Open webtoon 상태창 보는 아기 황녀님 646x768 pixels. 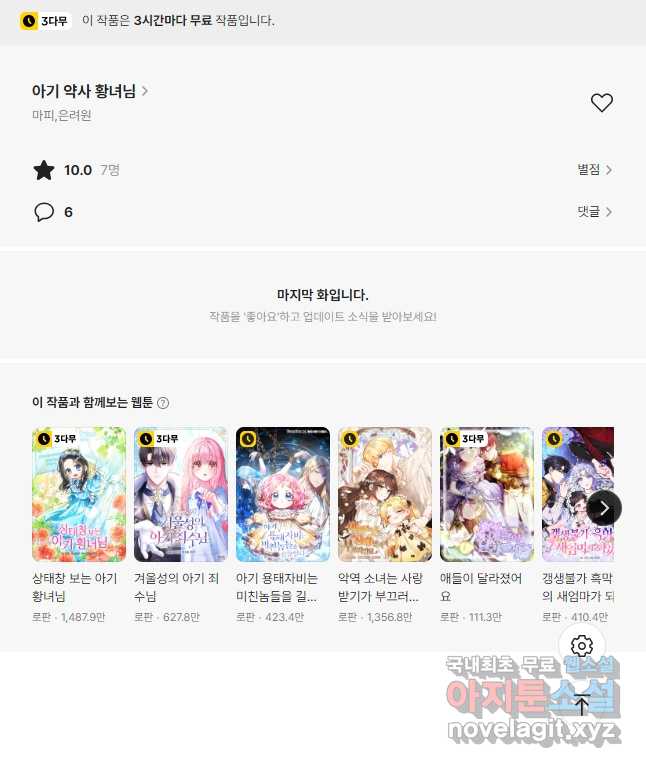point(79,495)
